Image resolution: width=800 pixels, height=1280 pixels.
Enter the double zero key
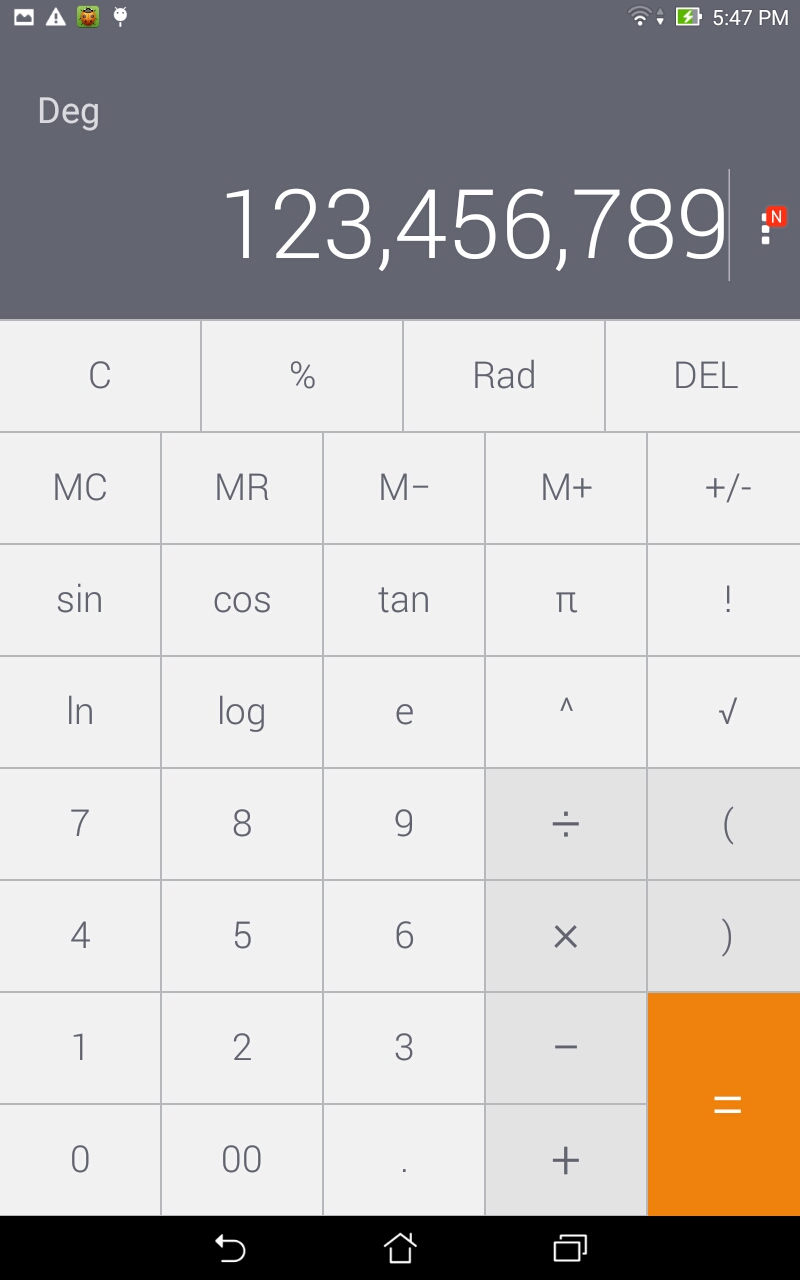[x=242, y=1160]
